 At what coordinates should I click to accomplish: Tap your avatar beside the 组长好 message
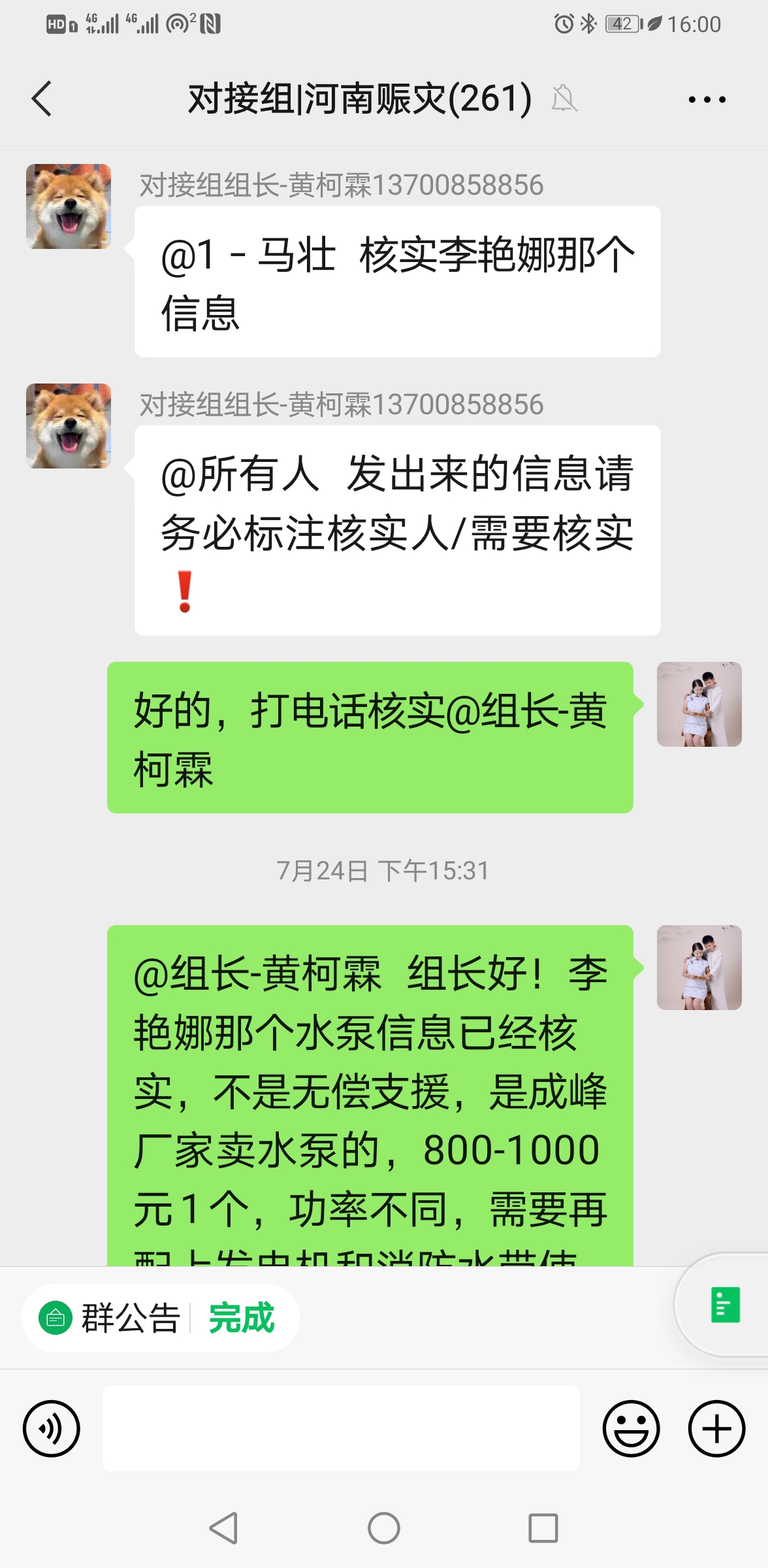point(699,968)
